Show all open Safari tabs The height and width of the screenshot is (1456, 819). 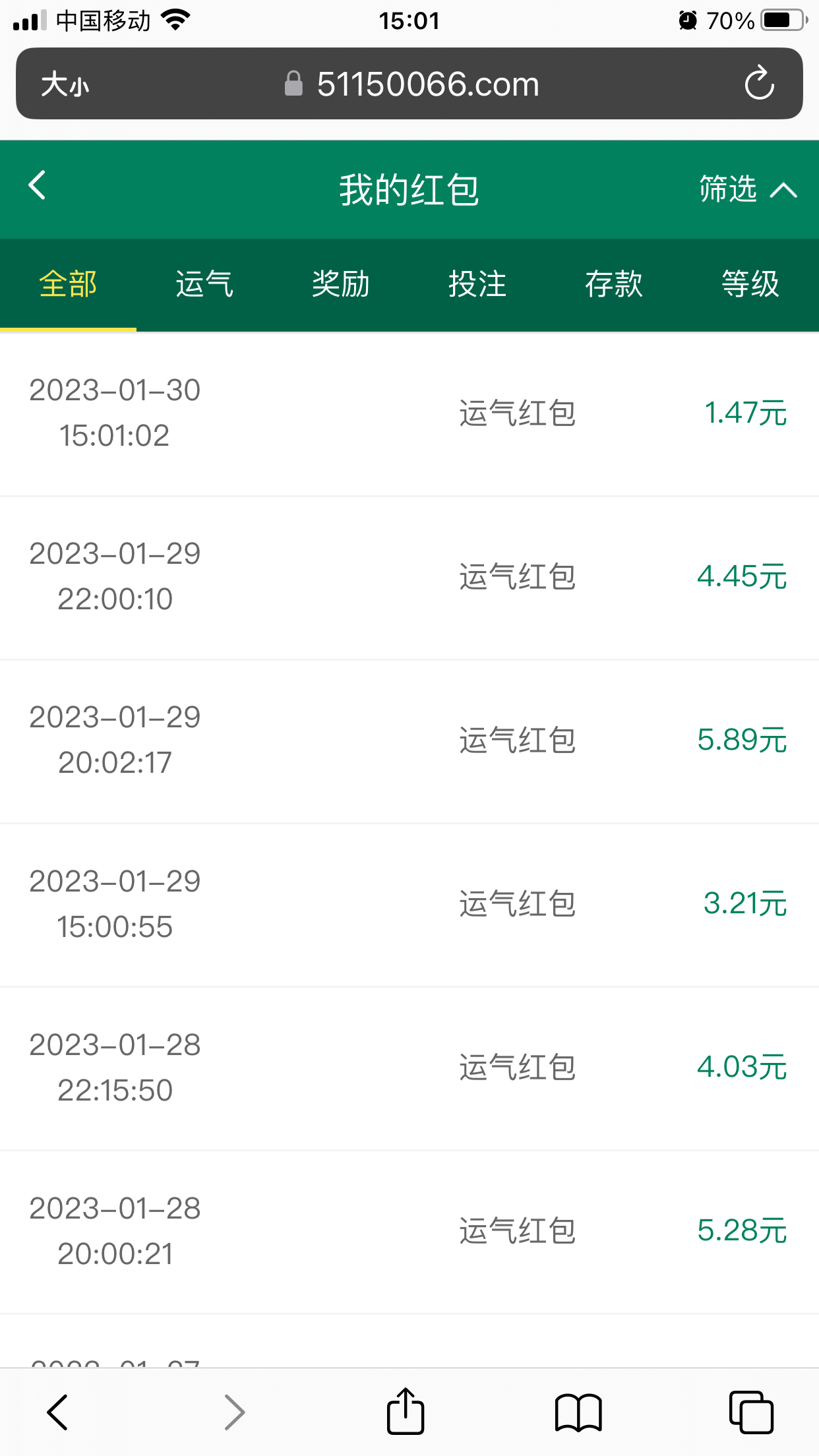(751, 1412)
